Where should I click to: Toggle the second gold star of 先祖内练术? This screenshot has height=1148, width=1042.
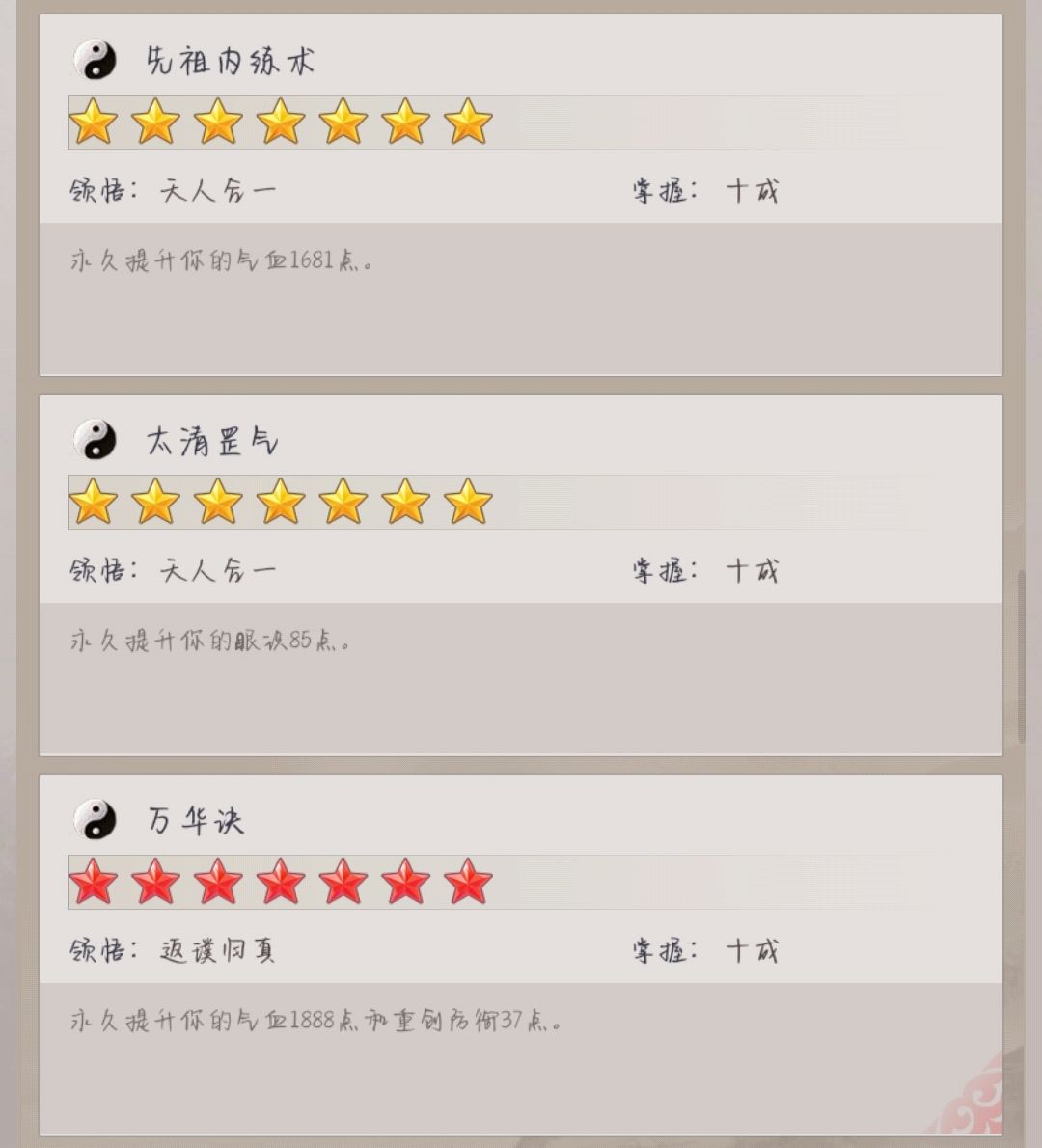(155, 123)
